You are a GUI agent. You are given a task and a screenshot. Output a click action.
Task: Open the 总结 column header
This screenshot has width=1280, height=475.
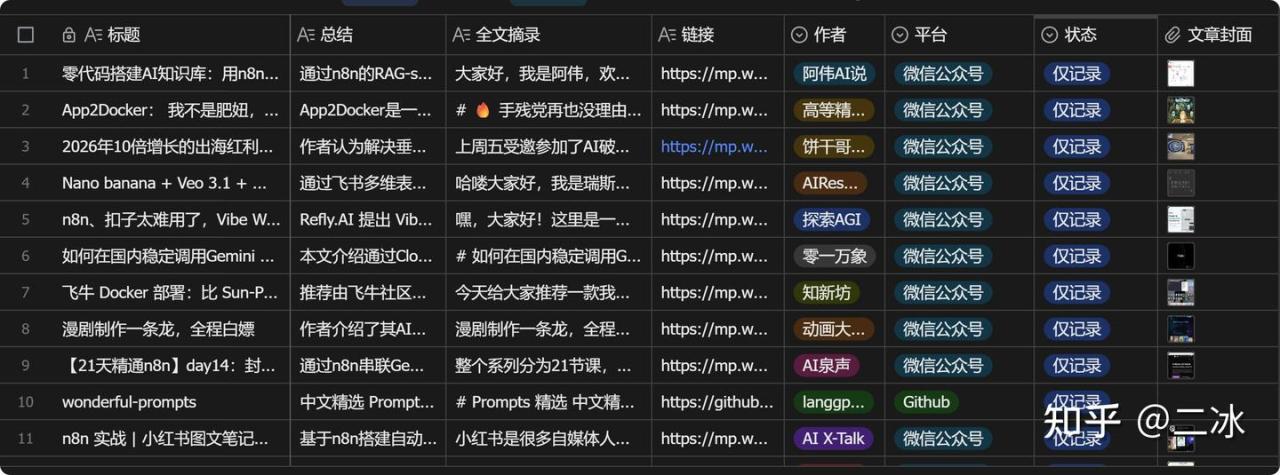336,35
